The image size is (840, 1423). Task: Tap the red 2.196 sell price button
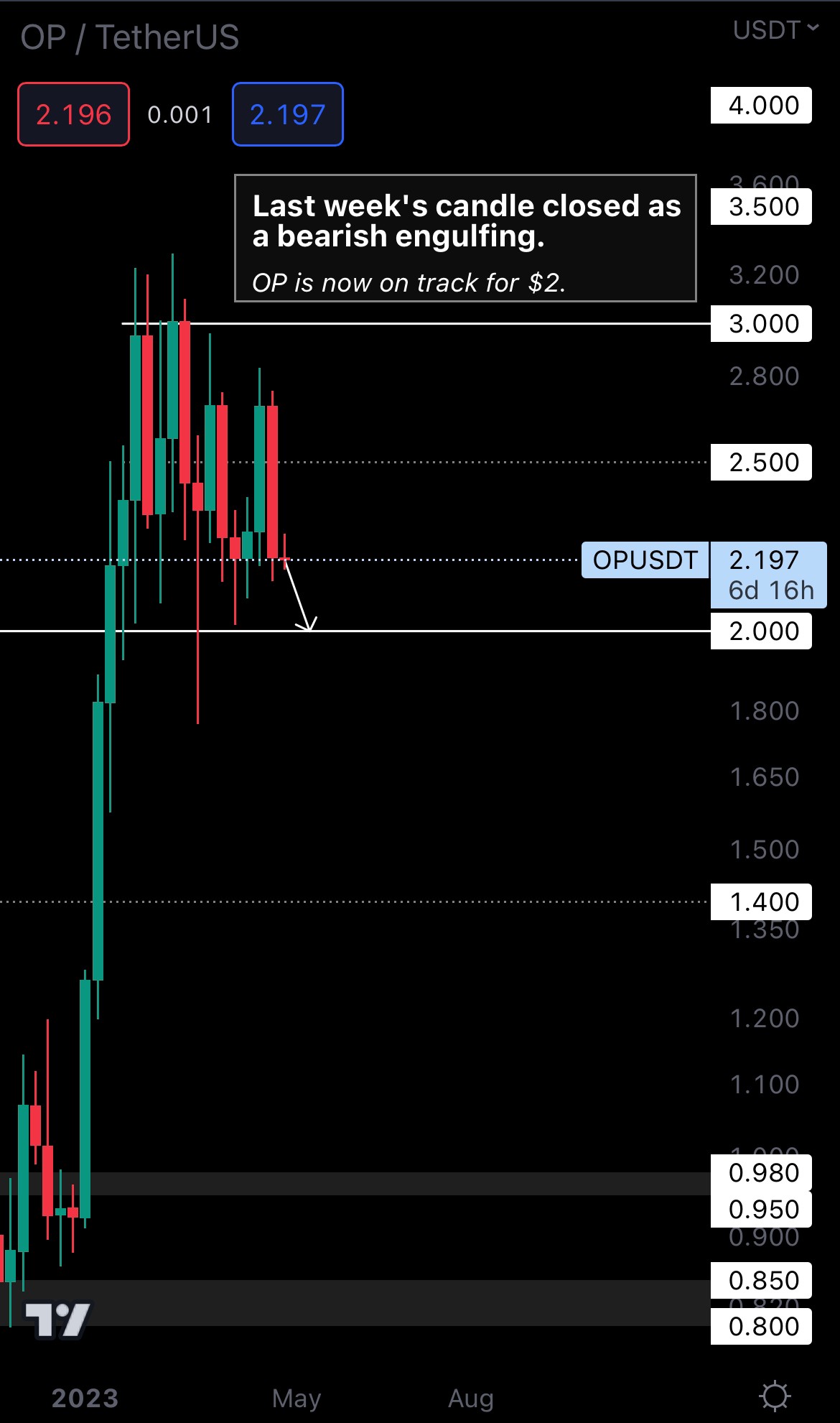[x=73, y=115]
